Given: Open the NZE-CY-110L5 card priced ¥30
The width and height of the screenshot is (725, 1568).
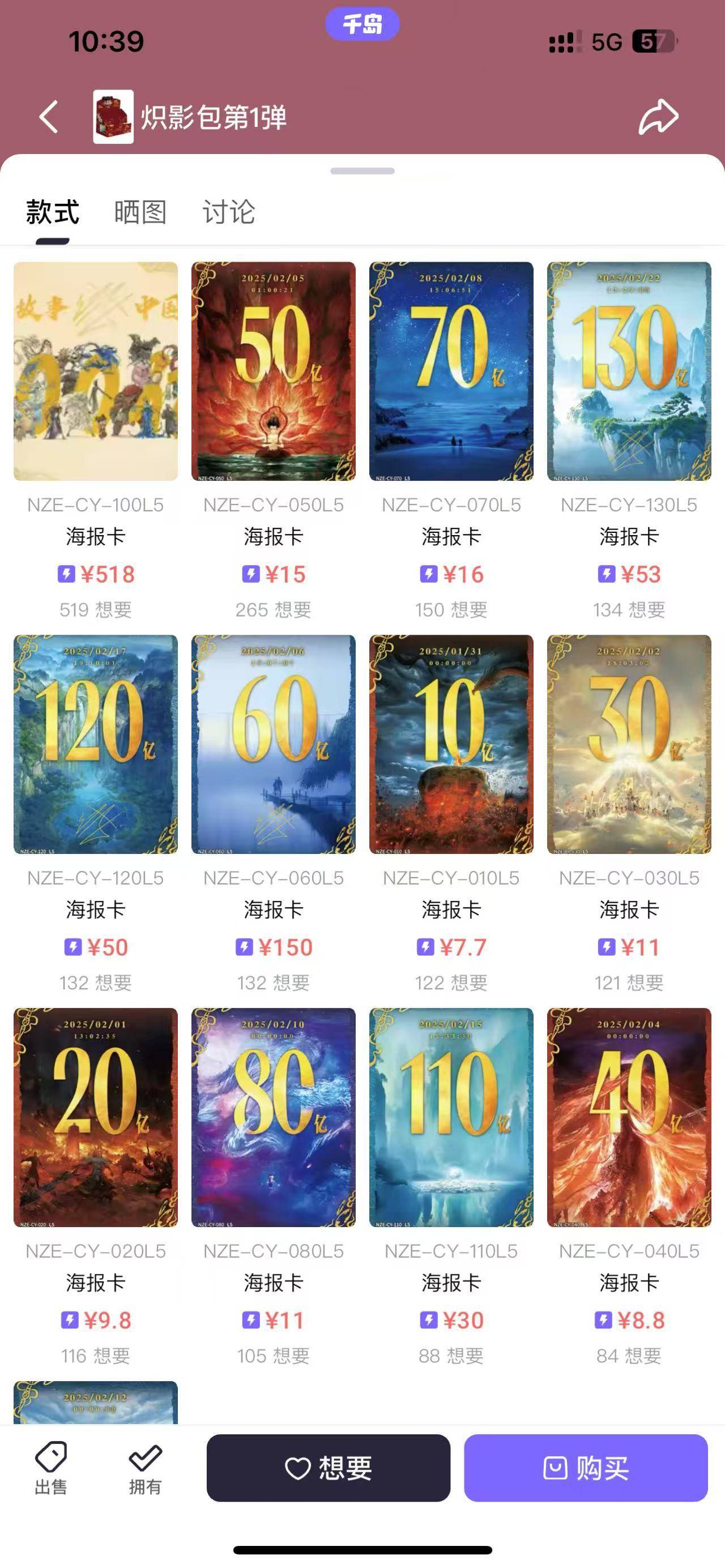Looking at the screenshot, I should (451, 1117).
